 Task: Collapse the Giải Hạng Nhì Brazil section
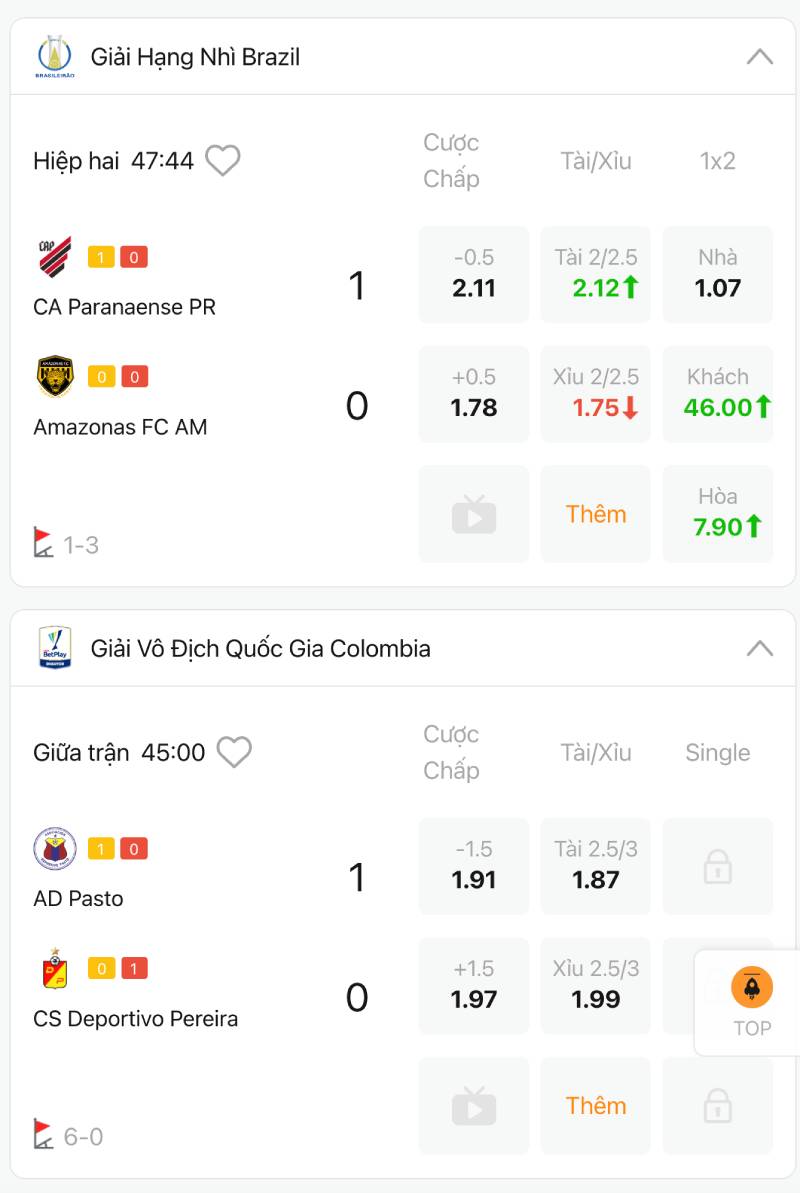[x=759, y=57]
